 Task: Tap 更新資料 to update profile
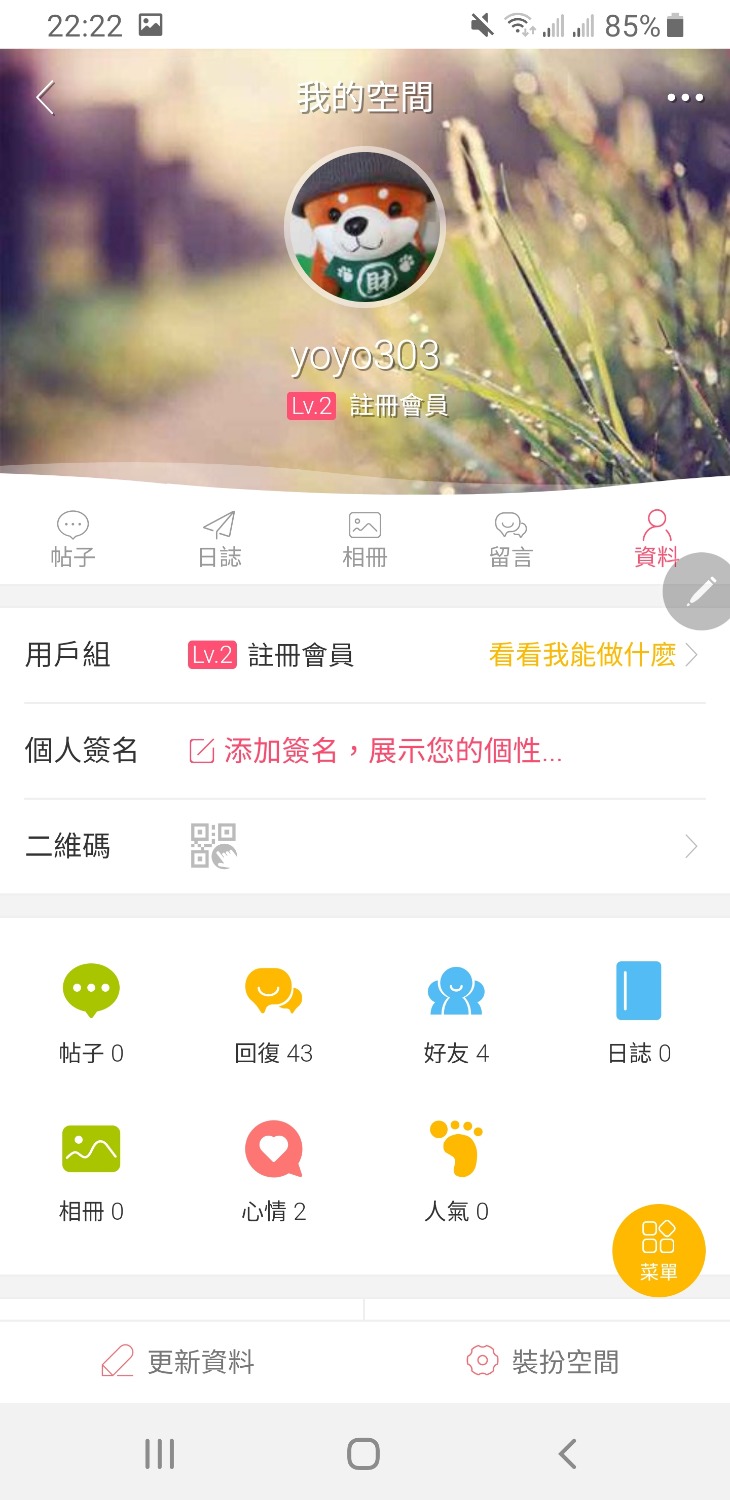(x=180, y=1362)
